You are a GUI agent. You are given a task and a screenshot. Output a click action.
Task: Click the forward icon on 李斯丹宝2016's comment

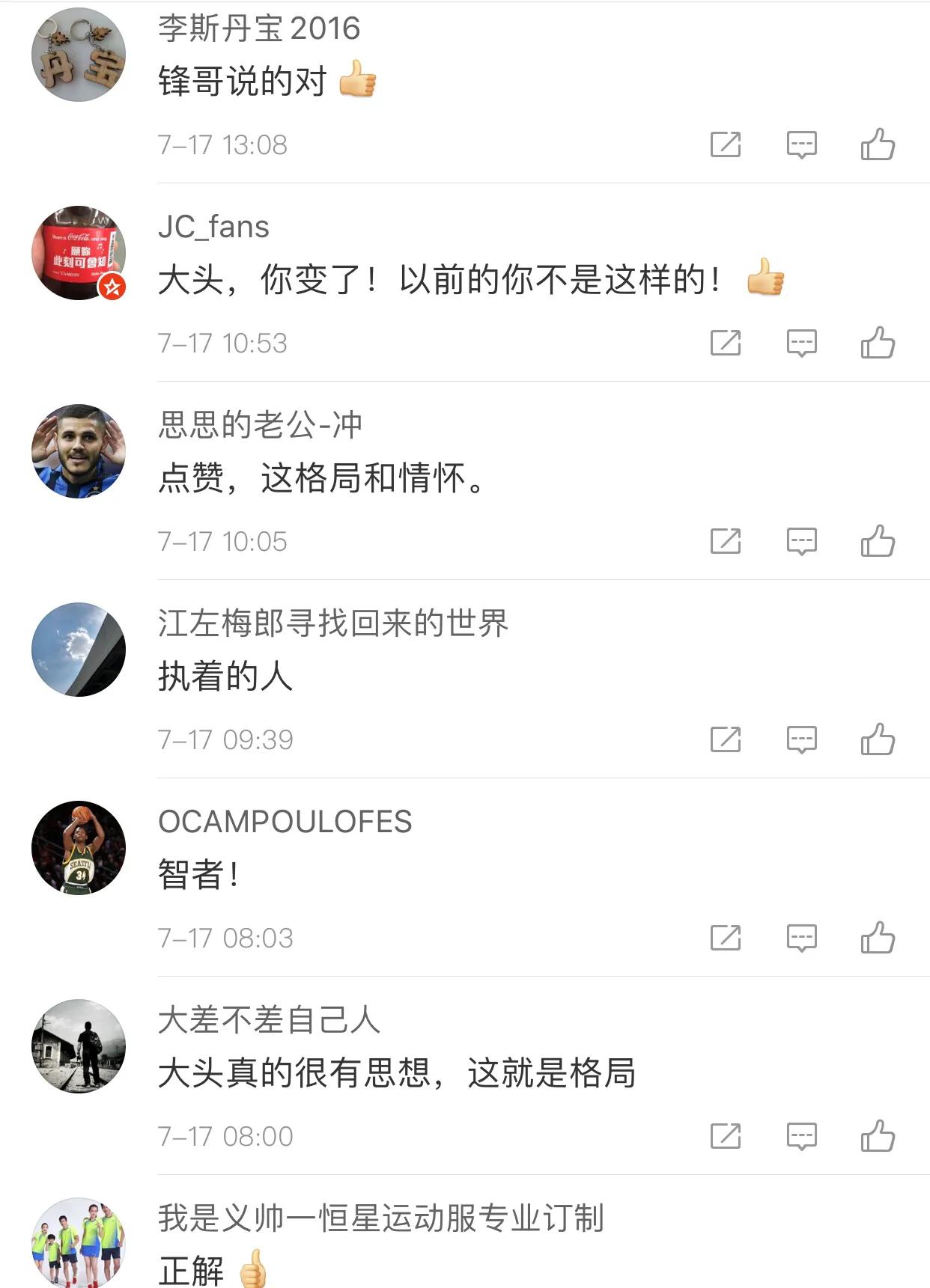724,145
